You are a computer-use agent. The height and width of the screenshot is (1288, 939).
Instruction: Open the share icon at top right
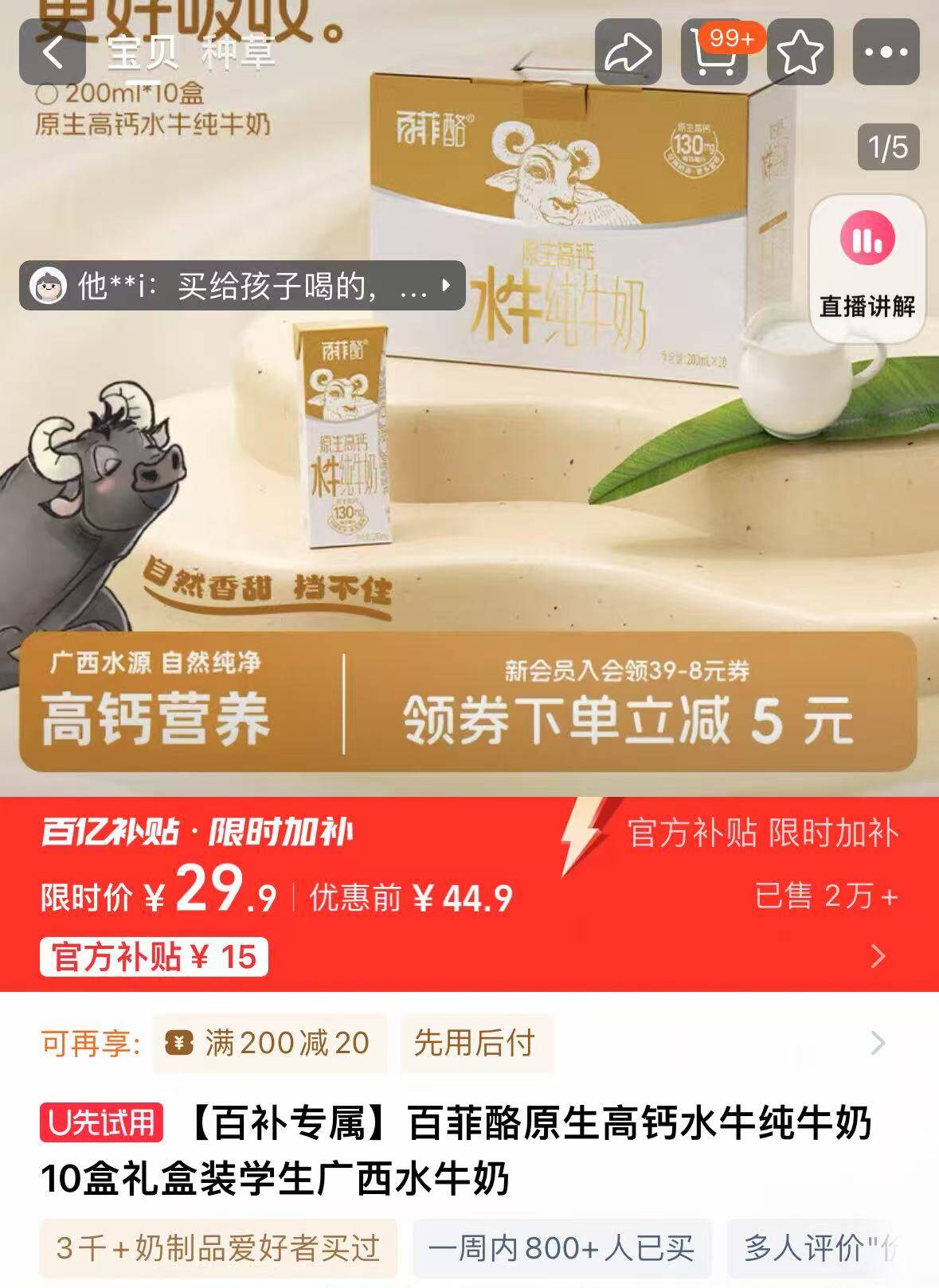coord(628,50)
